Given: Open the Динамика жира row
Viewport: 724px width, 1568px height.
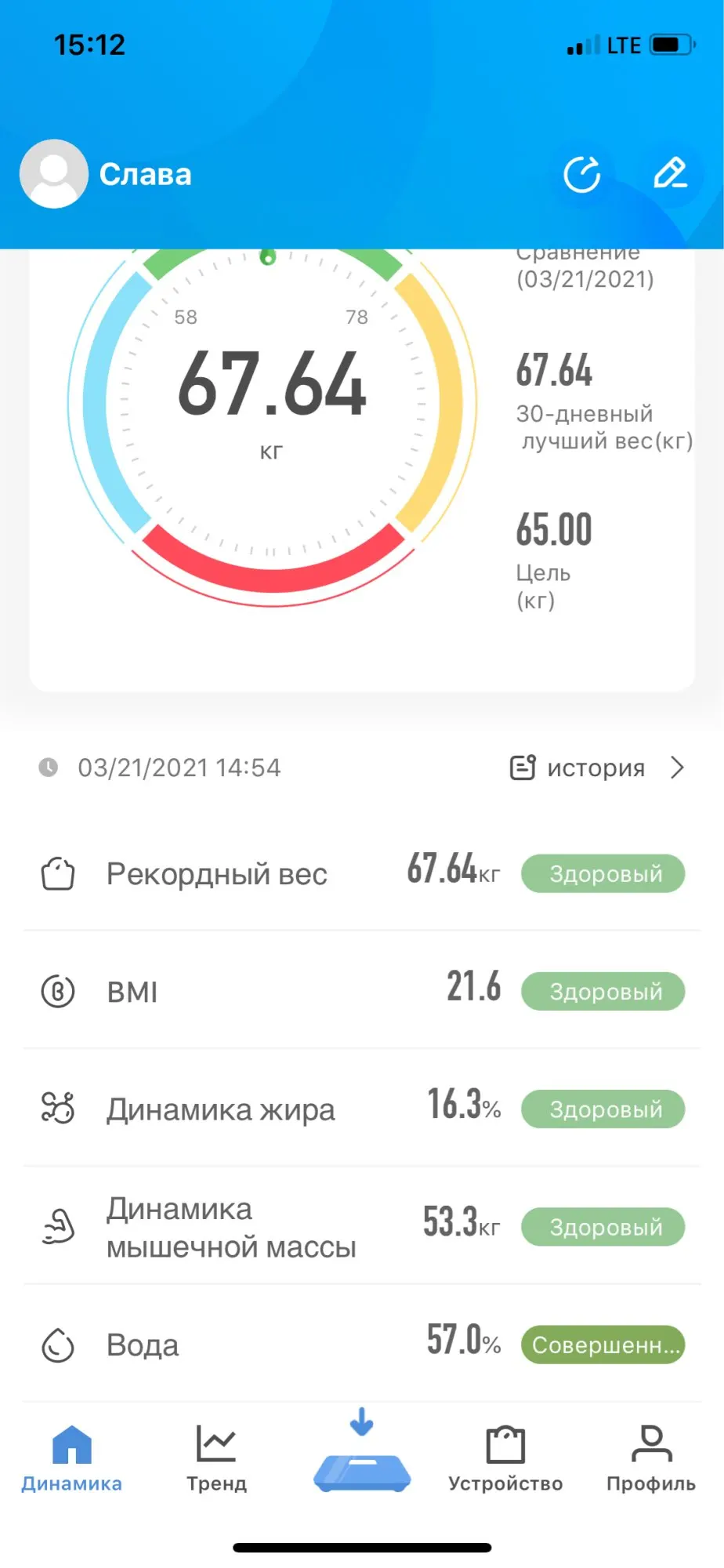Looking at the screenshot, I should tap(361, 1109).
